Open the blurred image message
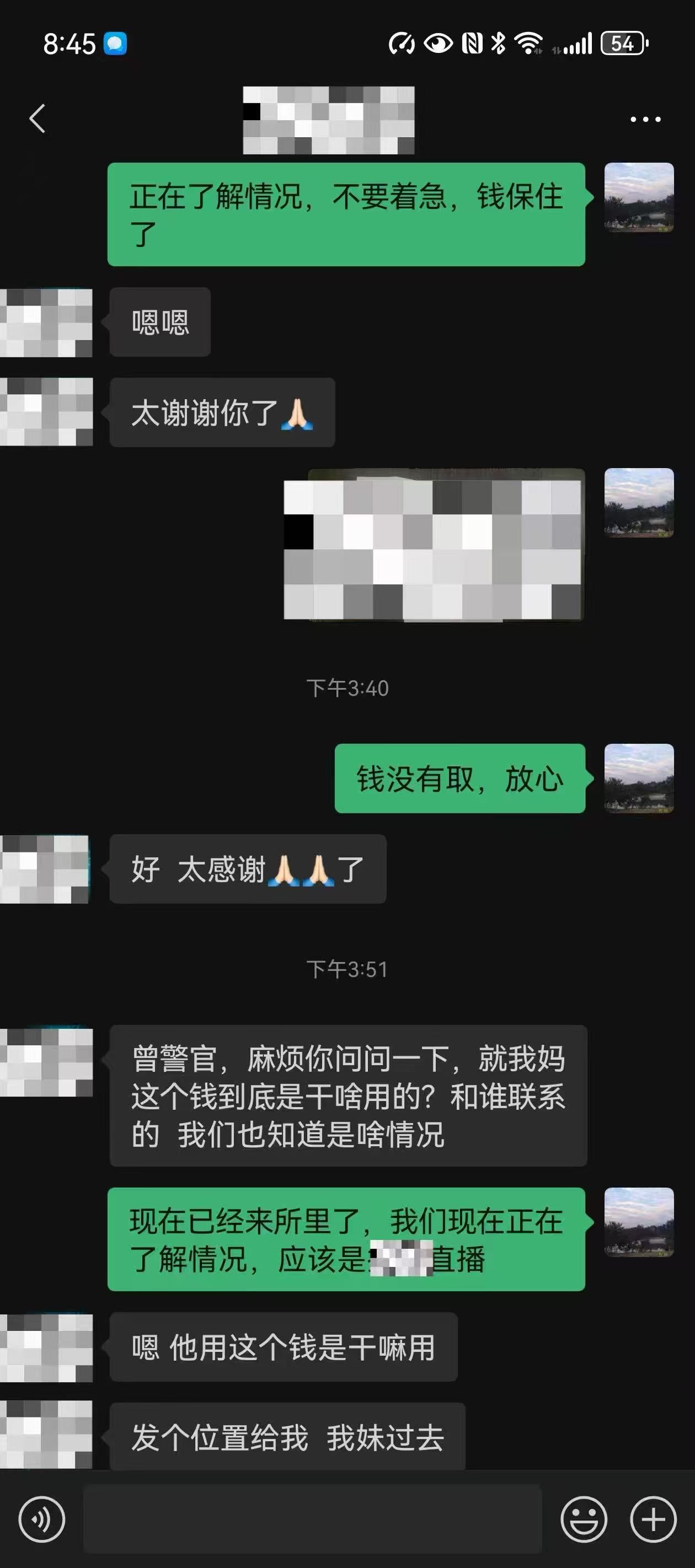The image size is (695, 1568). pyautogui.click(x=433, y=545)
